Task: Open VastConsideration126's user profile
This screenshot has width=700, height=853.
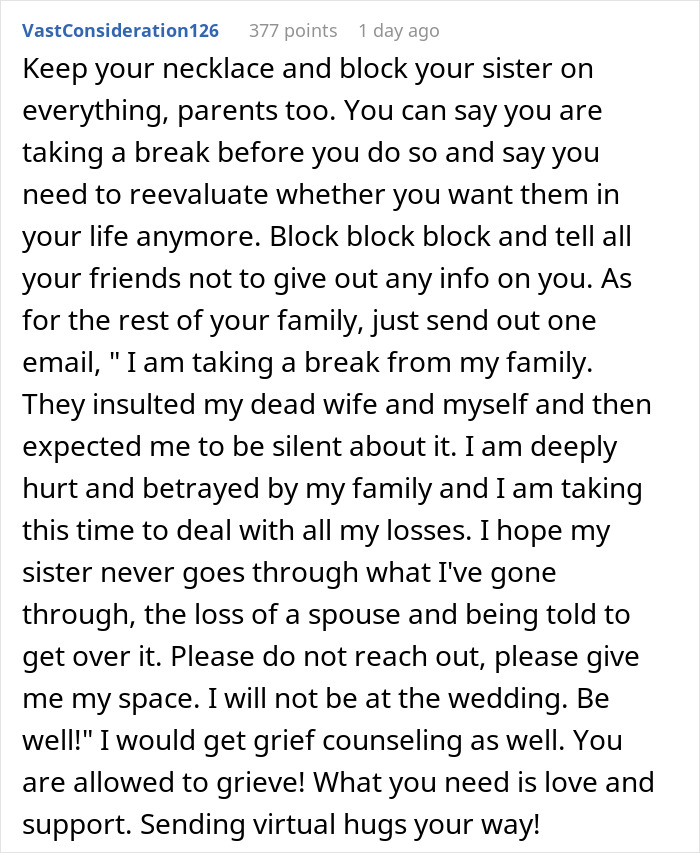Action: click(120, 30)
